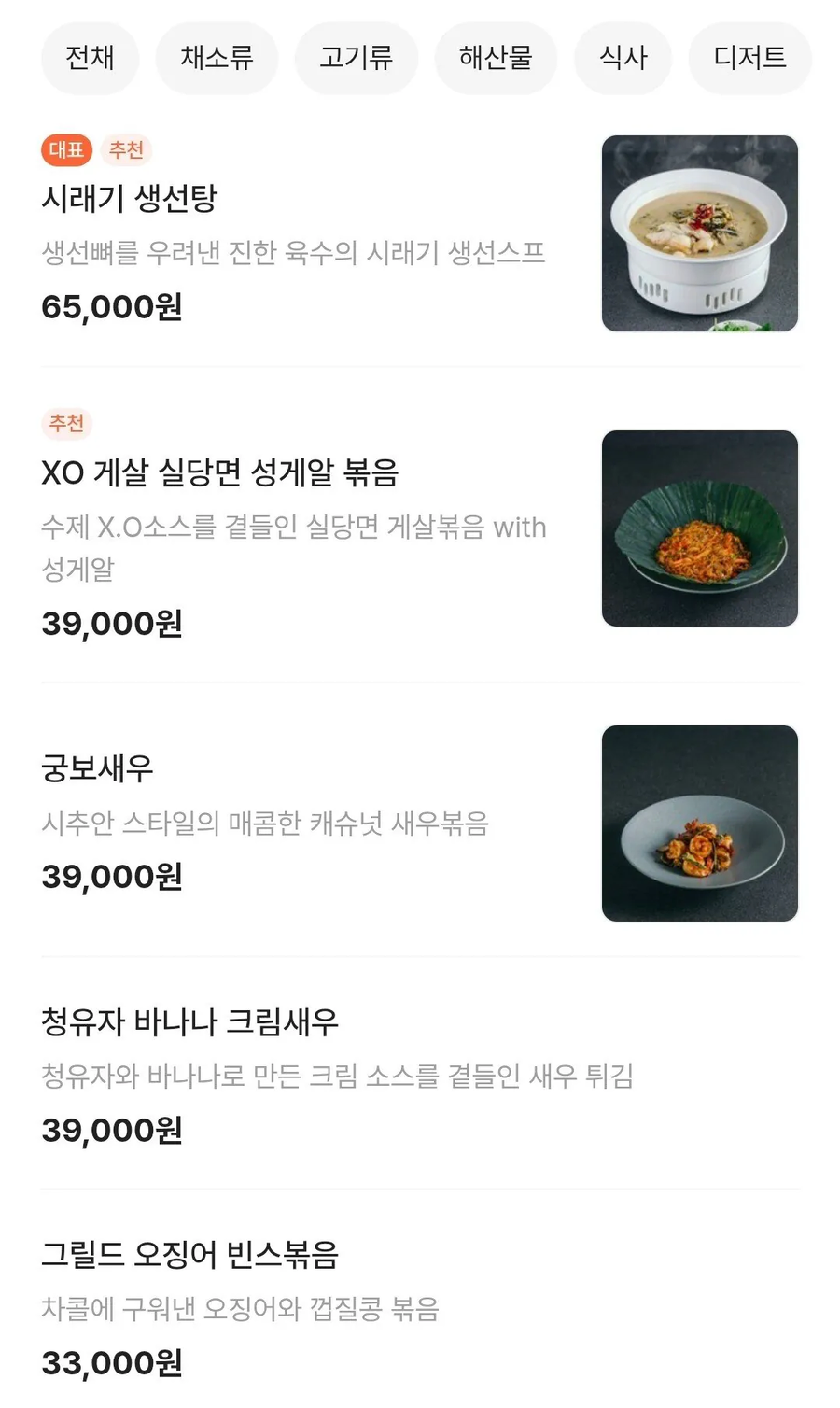Viewport: 840px width, 1408px height.
Task: Select the 고기류 category tab
Action: click(357, 58)
